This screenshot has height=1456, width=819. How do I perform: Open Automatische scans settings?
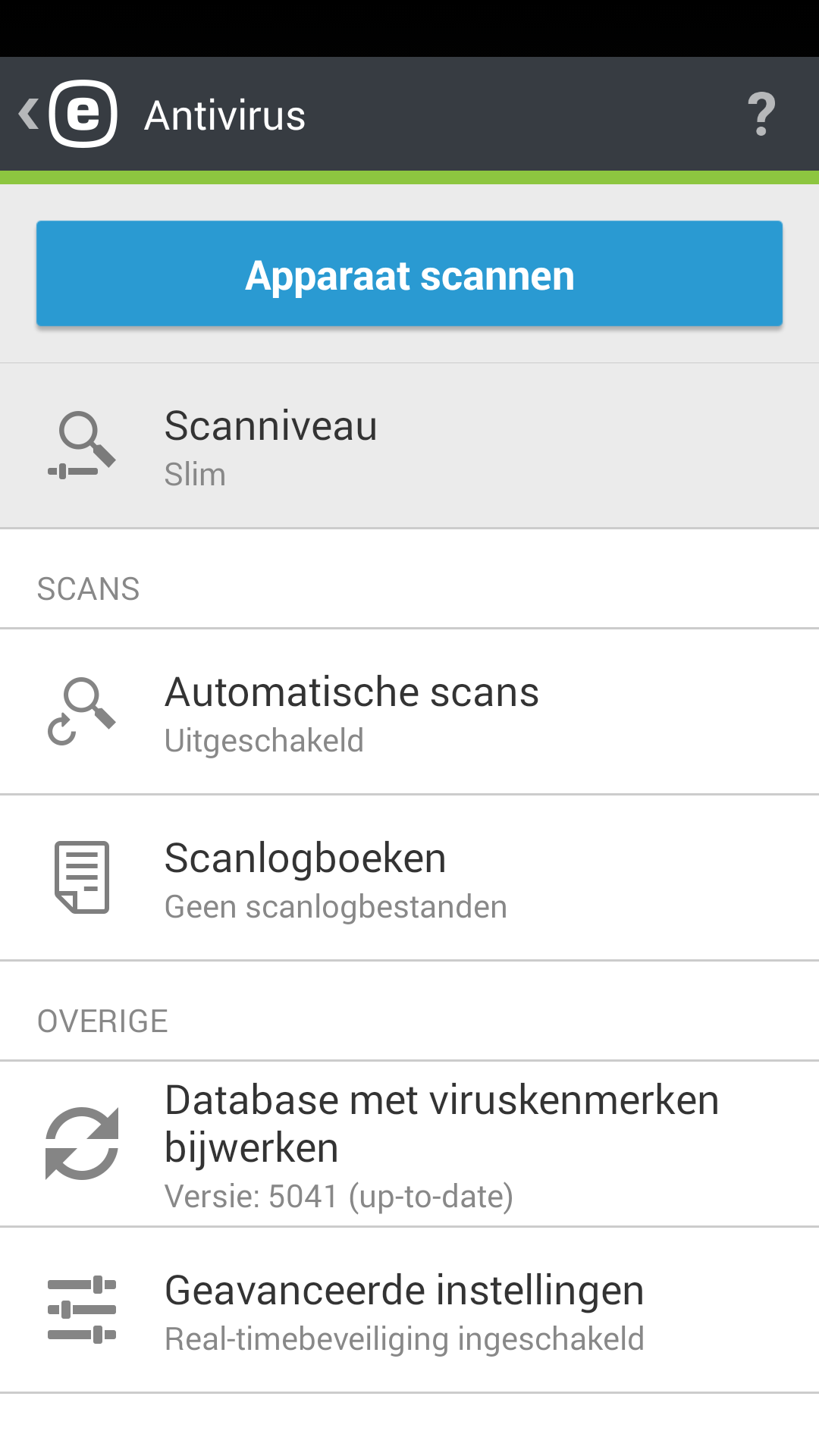pos(409,712)
